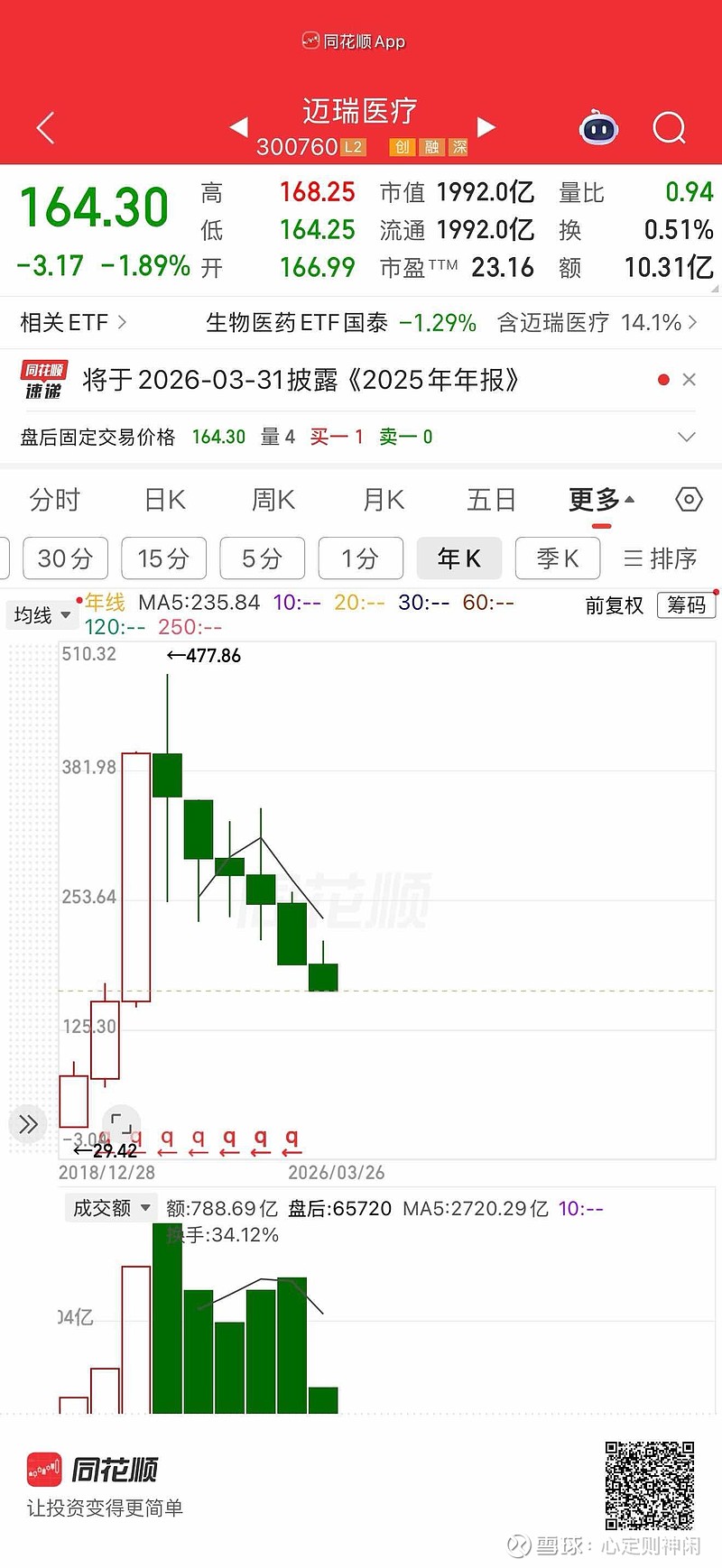Select the next stock arrow beside 300760
This screenshot has height=1568, width=722.
click(486, 128)
